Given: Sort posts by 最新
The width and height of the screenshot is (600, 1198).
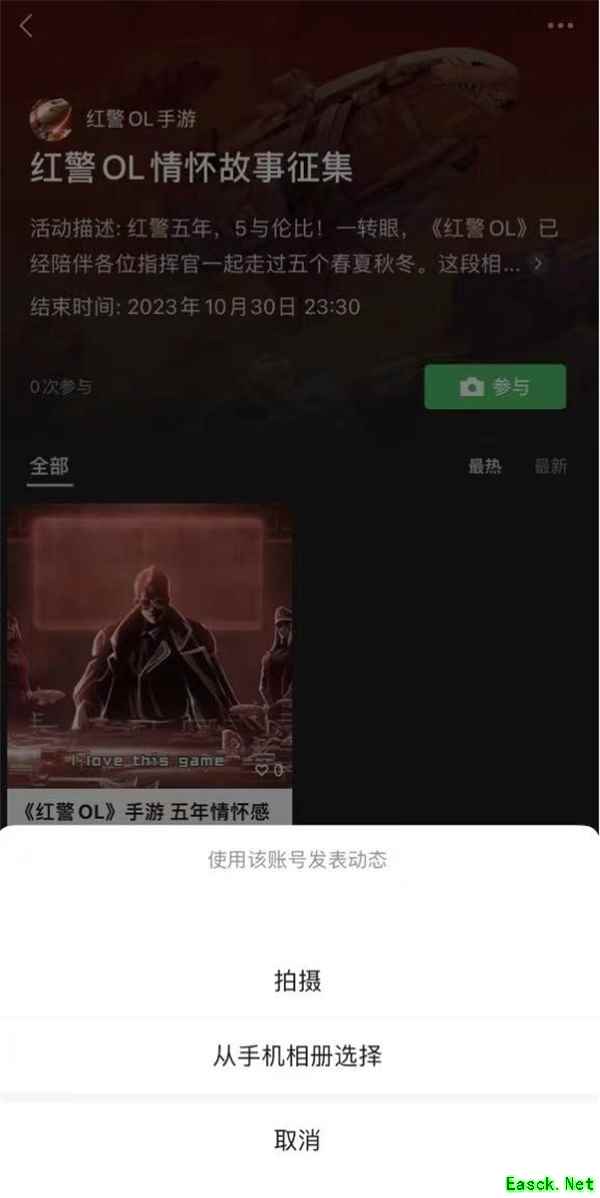Looking at the screenshot, I should click(550, 466).
